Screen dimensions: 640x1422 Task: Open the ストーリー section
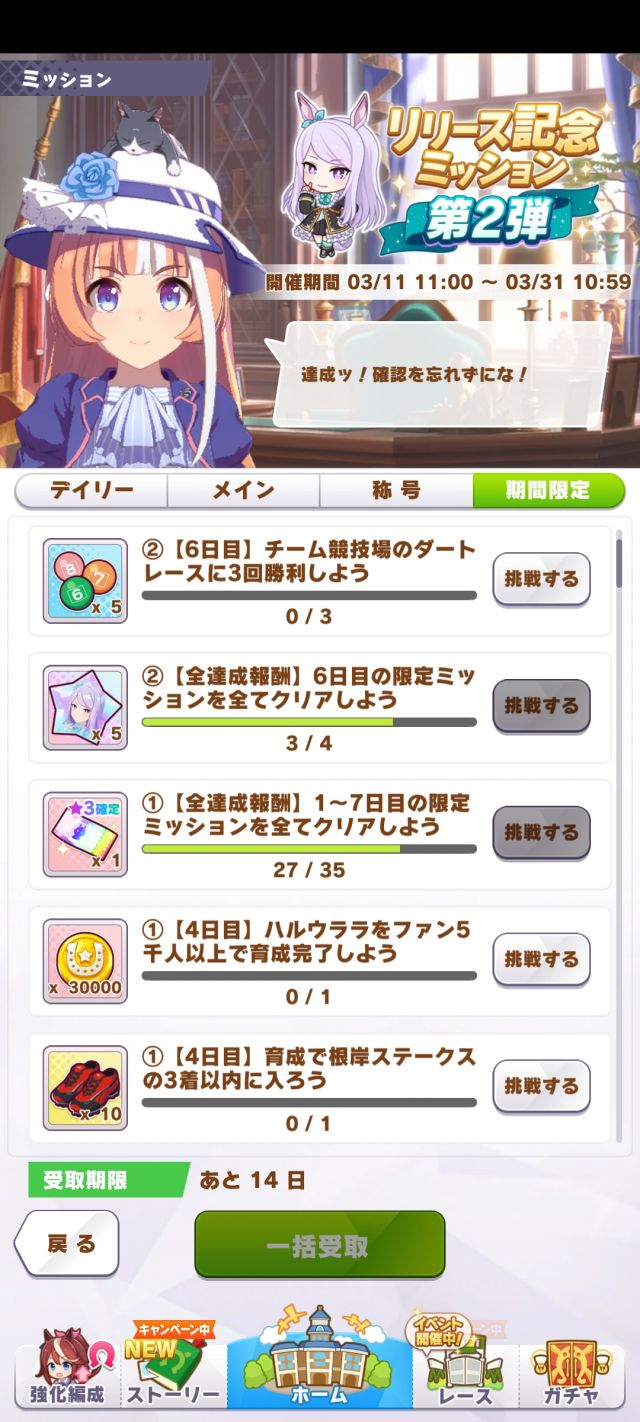point(171,1378)
